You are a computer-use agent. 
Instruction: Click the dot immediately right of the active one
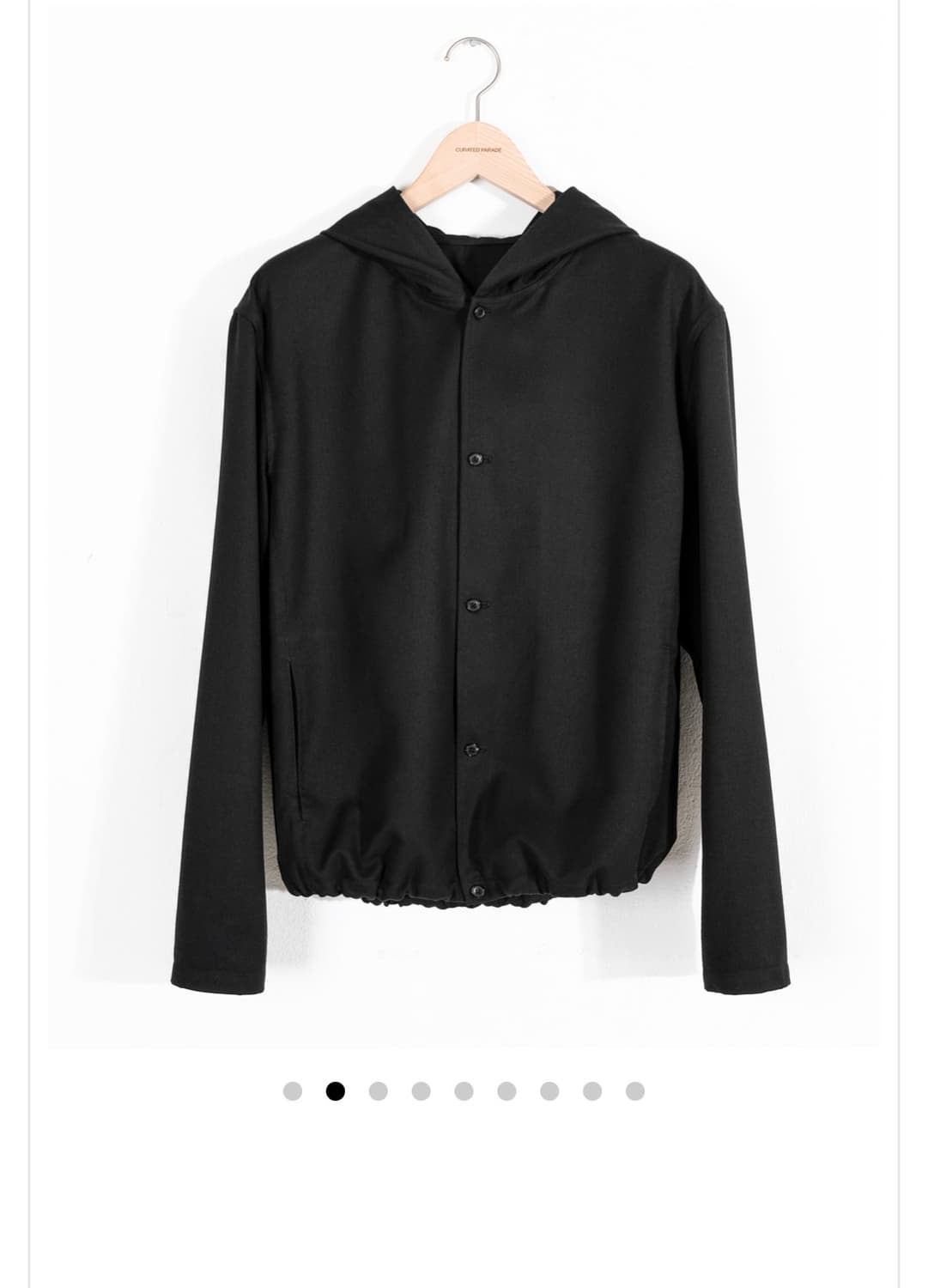click(x=379, y=1091)
